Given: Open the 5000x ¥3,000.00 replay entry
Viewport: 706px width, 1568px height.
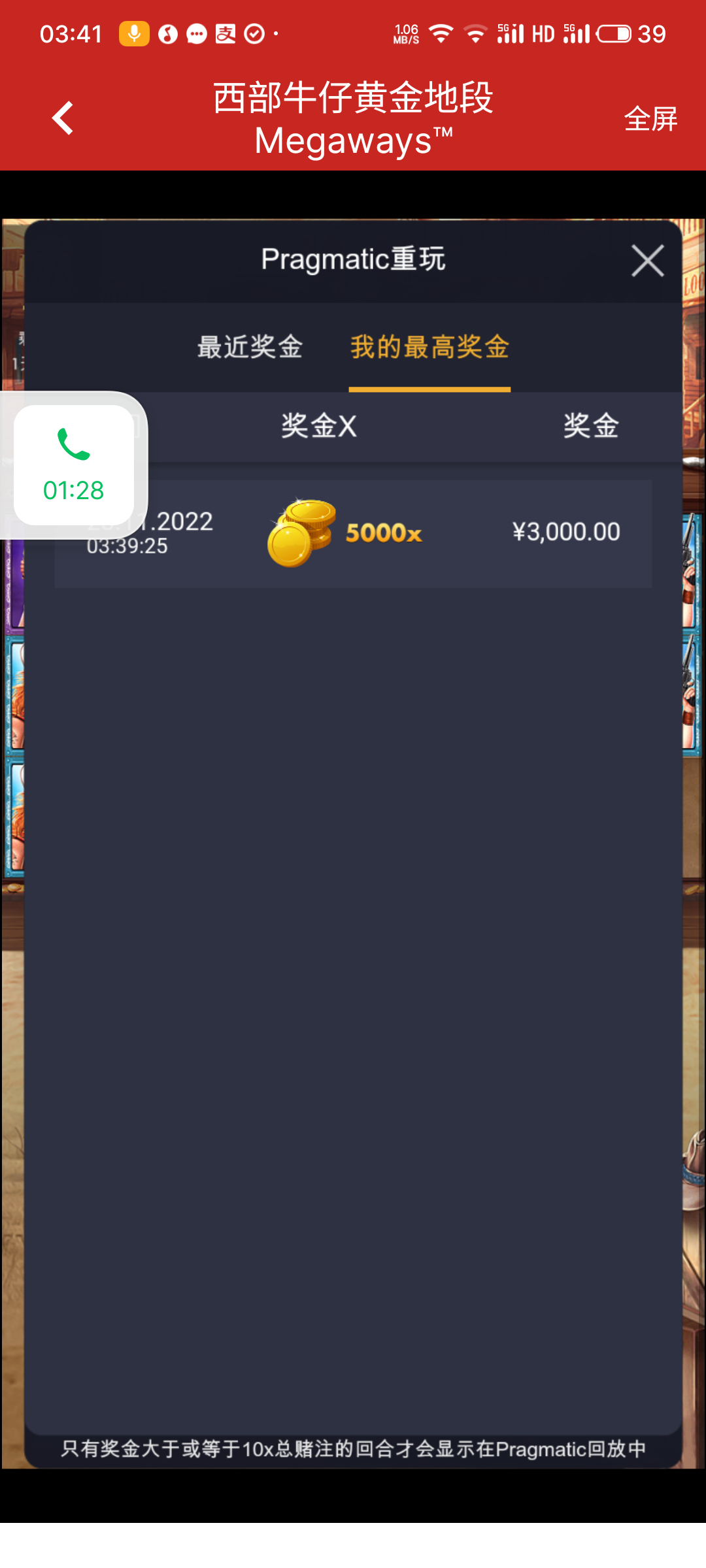Looking at the screenshot, I should tap(392, 533).
